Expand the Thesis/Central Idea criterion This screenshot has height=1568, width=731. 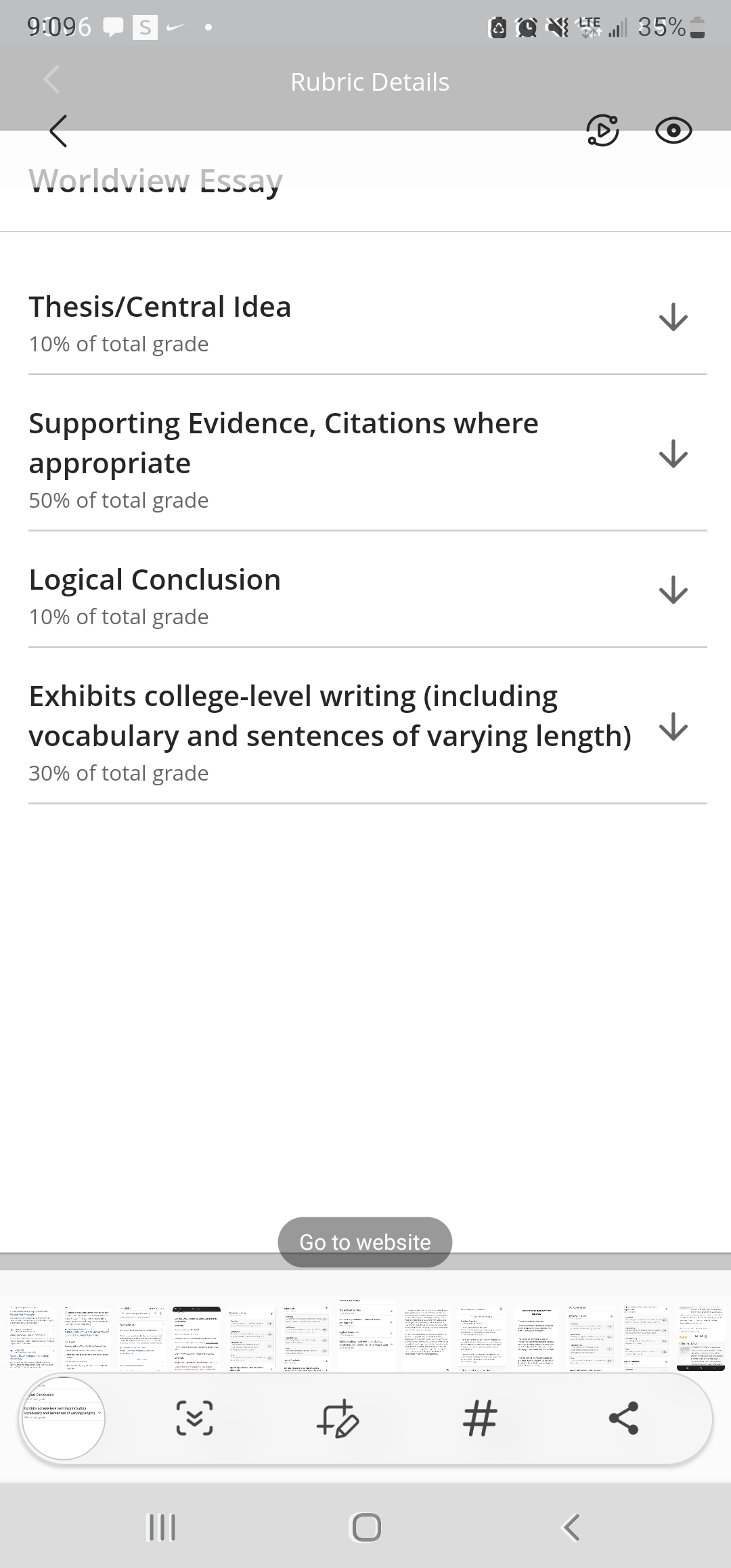(x=673, y=317)
